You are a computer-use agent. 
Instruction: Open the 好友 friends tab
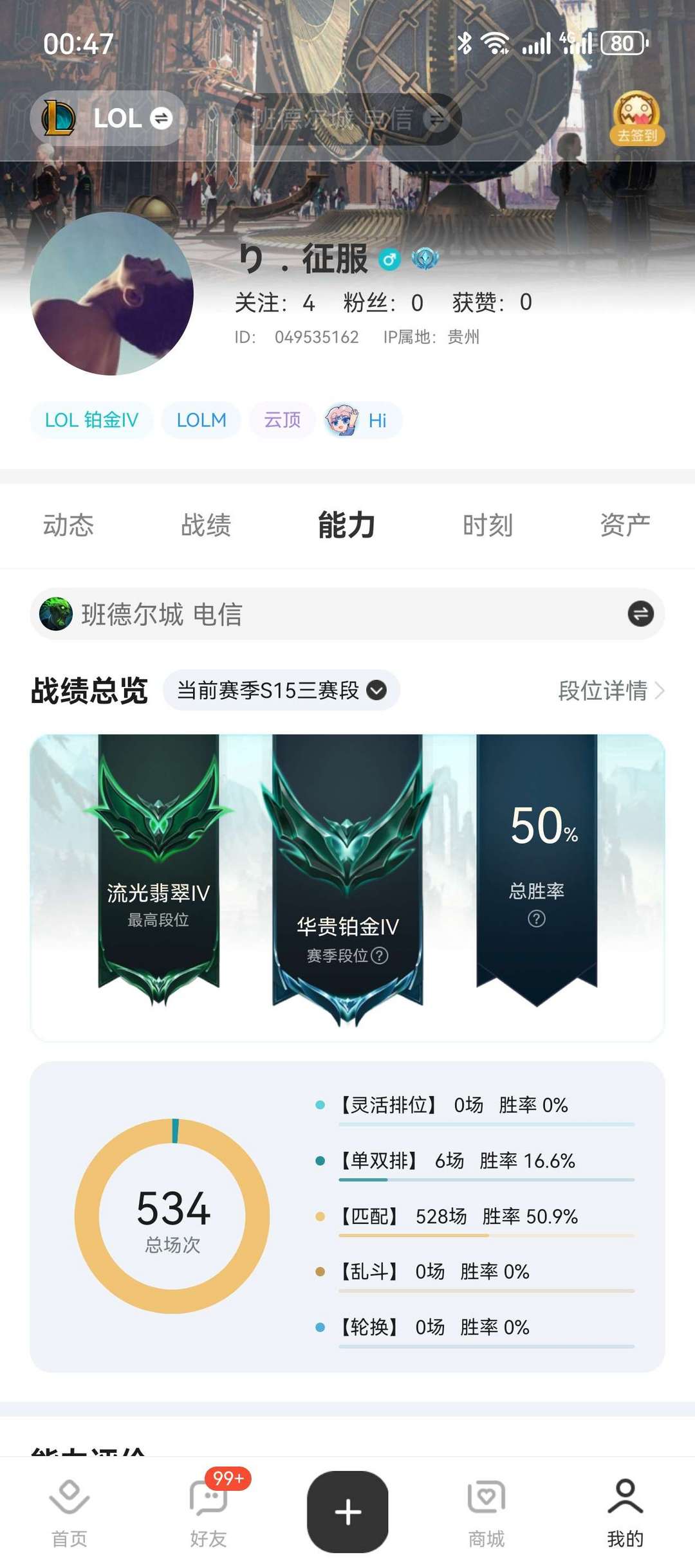click(208, 1513)
